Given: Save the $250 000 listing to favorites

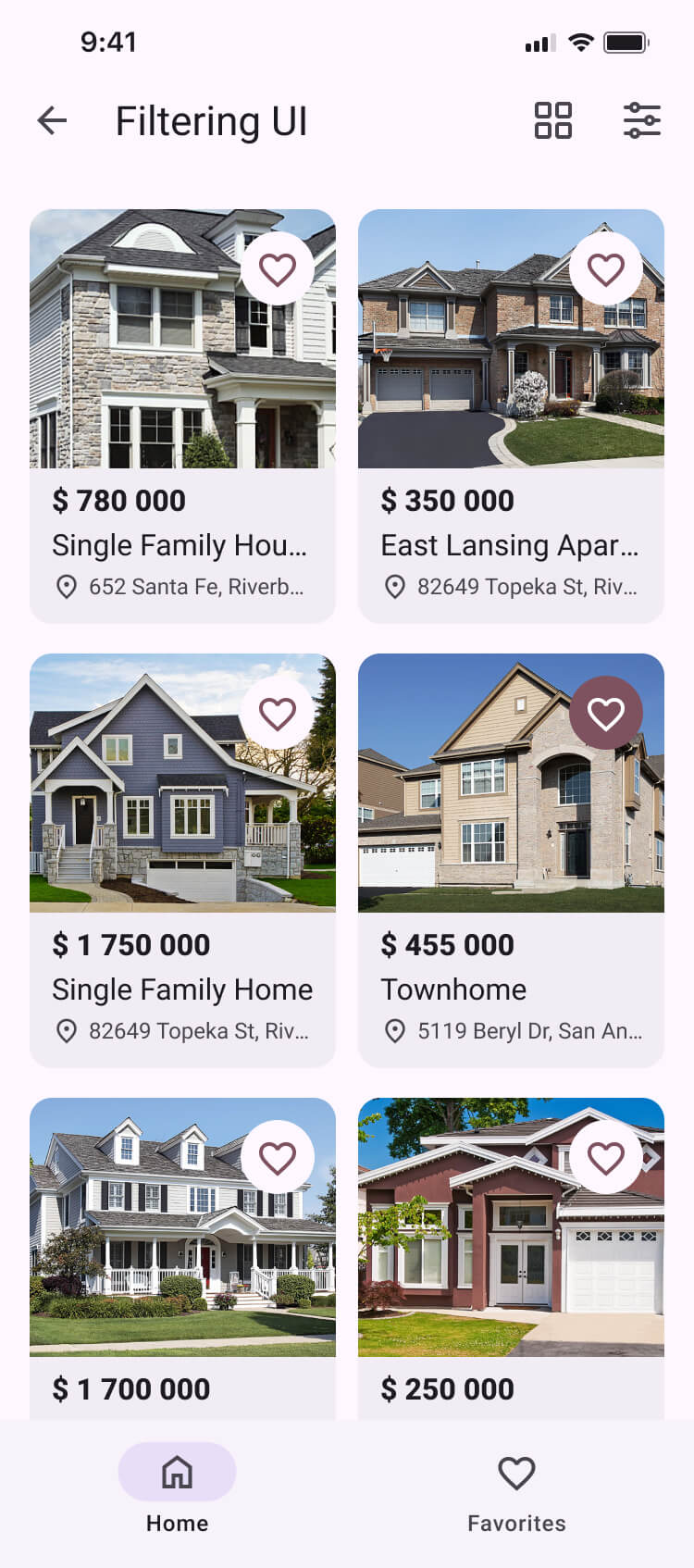Looking at the screenshot, I should click(x=605, y=1158).
